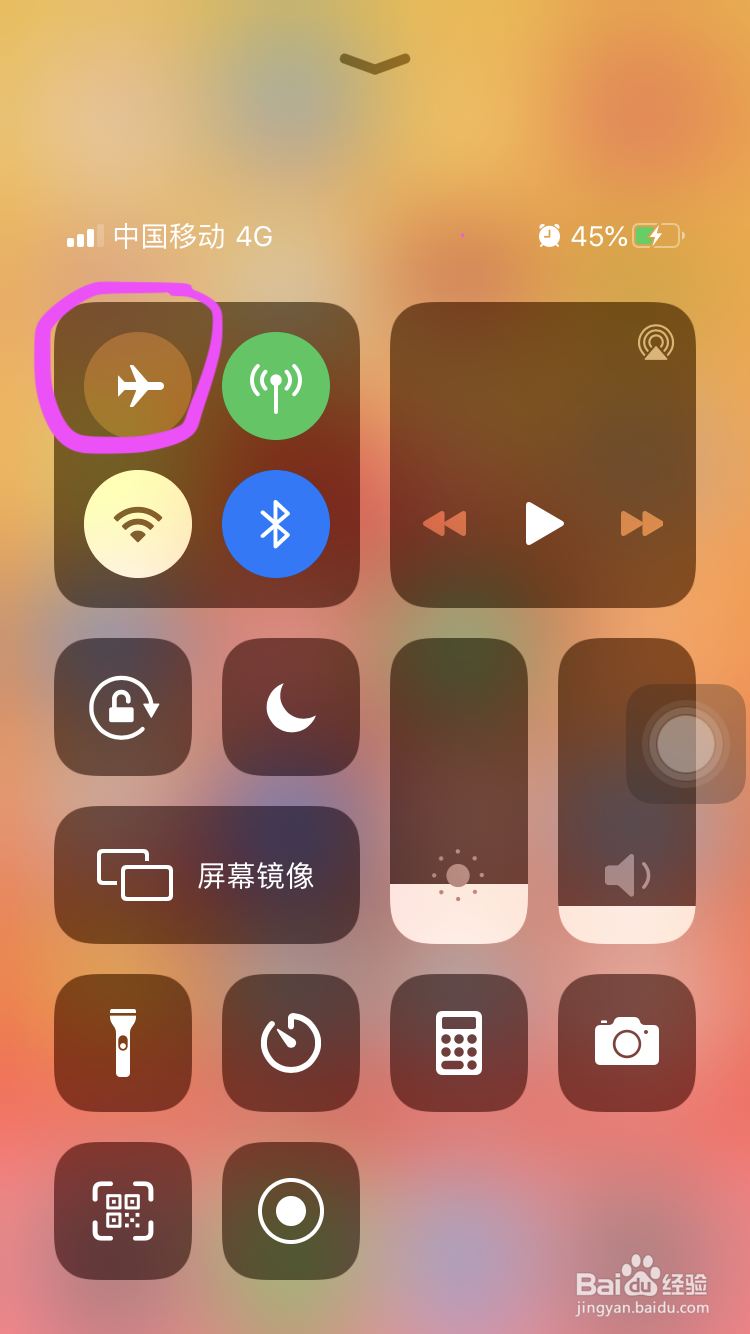The image size is (750, 1334).
Task: Start a screen recording
Action: pyautogui.click(x=291, y=1210)
